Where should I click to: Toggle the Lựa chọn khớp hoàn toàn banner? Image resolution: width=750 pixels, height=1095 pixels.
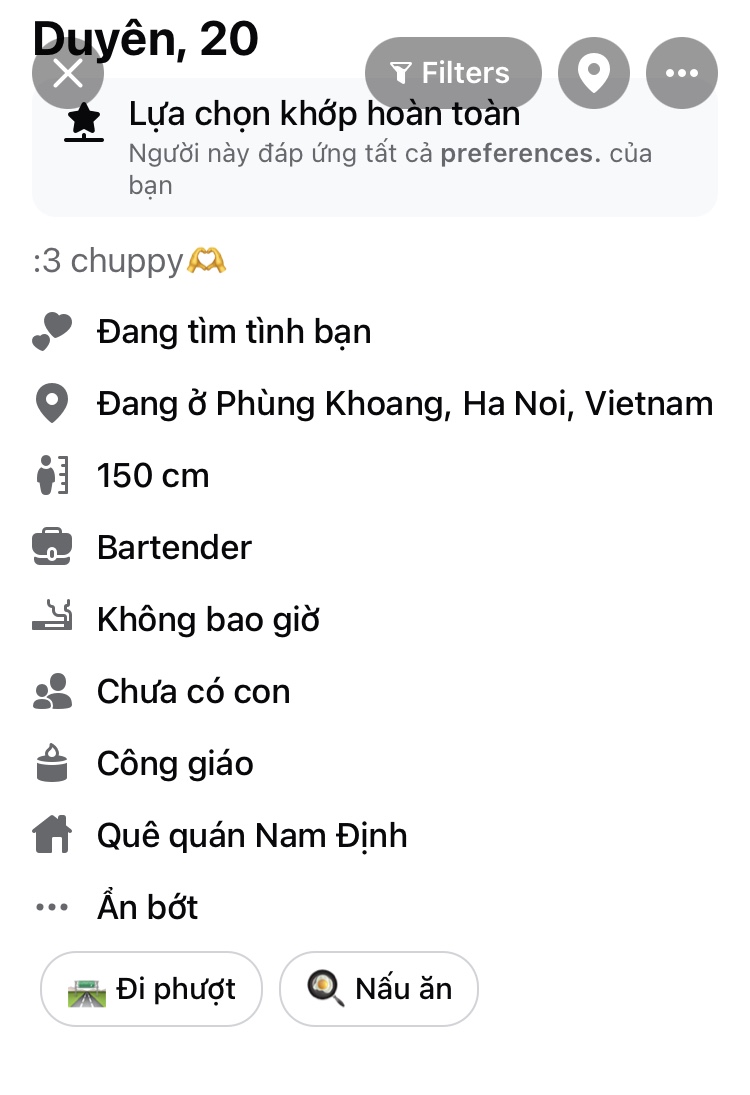pyautogui.click(x=324, y=113)
